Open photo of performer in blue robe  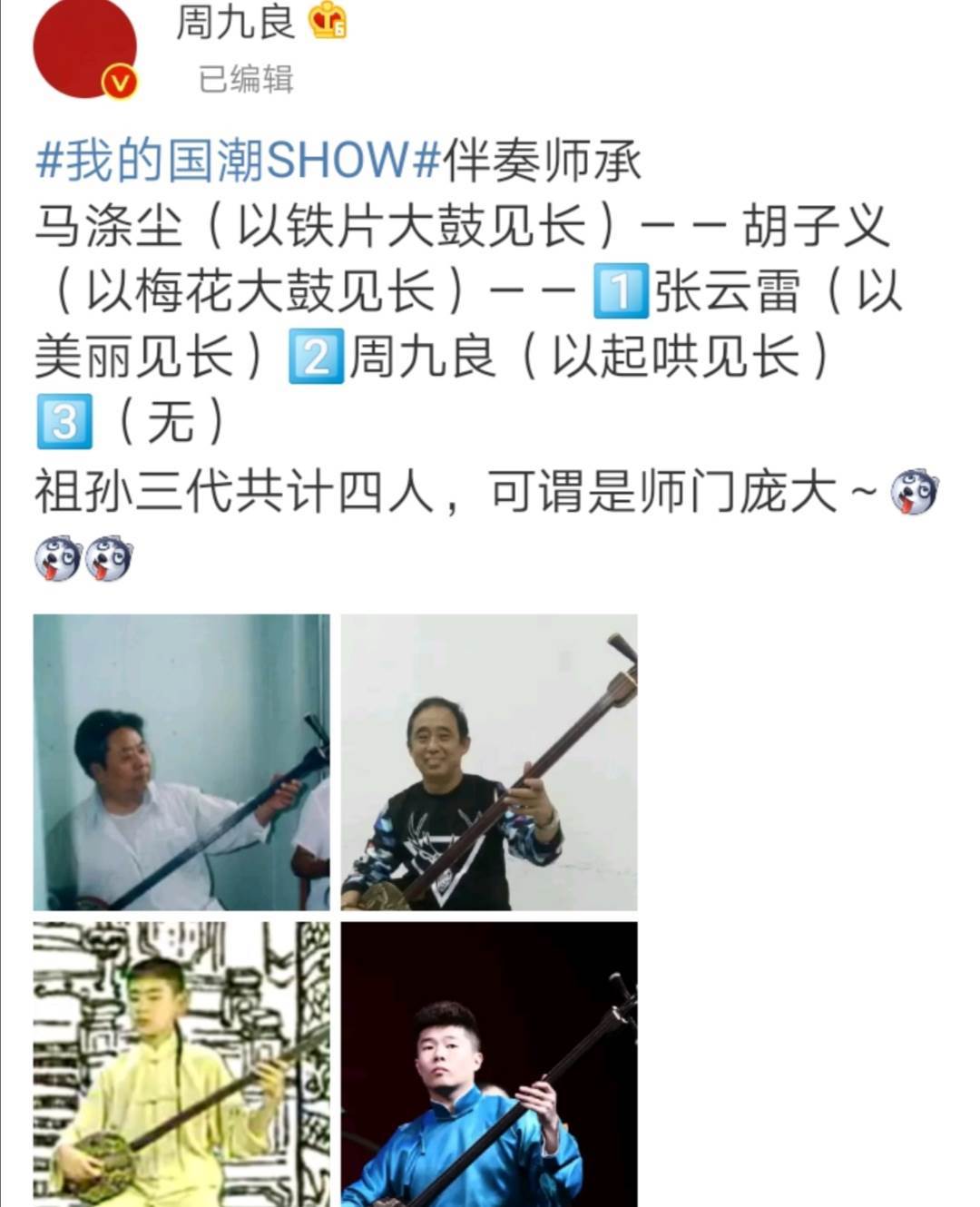(489, 1064)
